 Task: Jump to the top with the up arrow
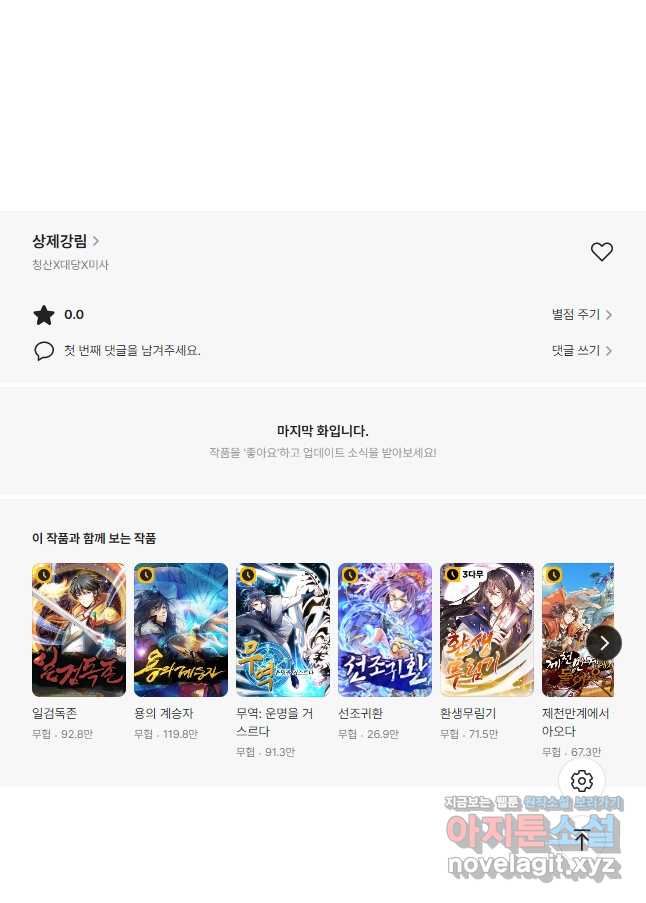582,841
